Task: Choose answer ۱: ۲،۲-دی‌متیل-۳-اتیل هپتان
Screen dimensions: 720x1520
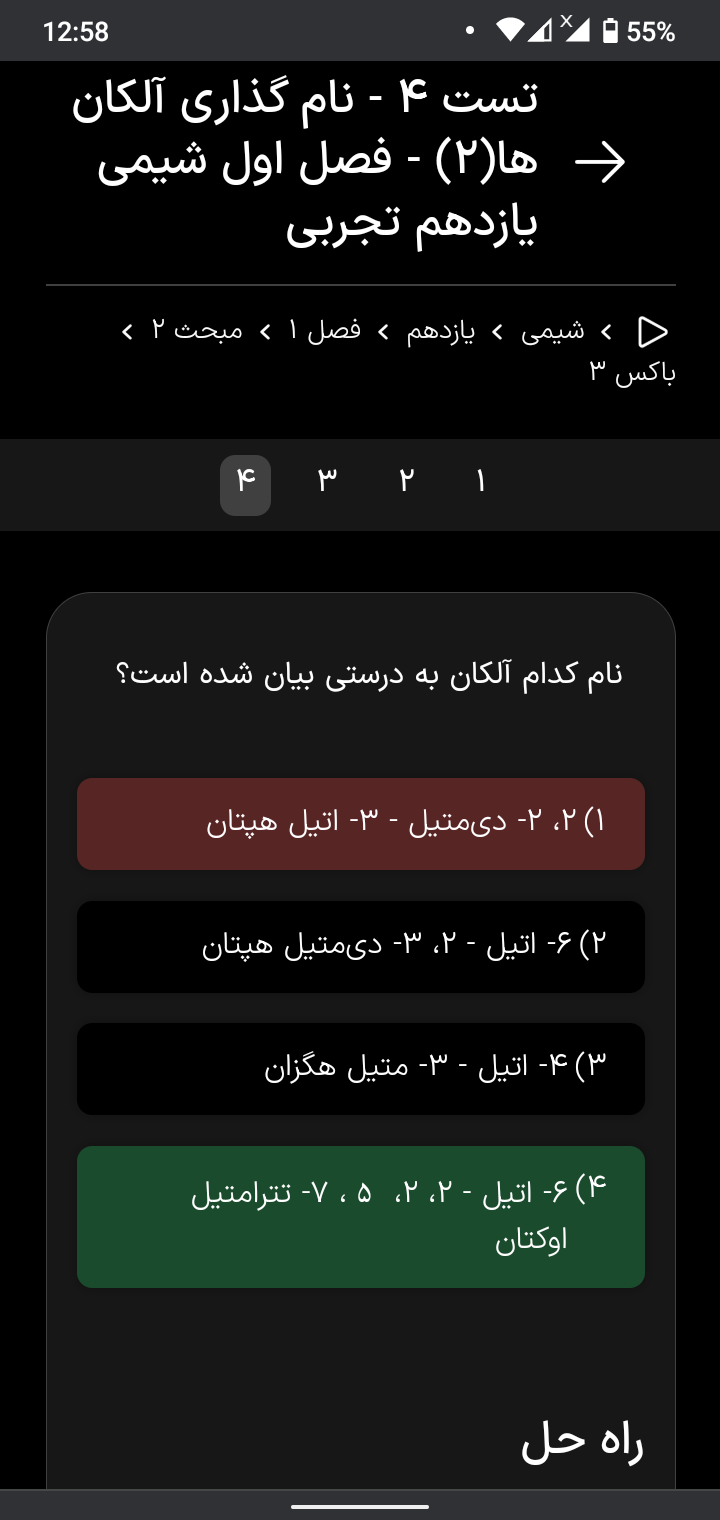Action: [x=360, y=824]
